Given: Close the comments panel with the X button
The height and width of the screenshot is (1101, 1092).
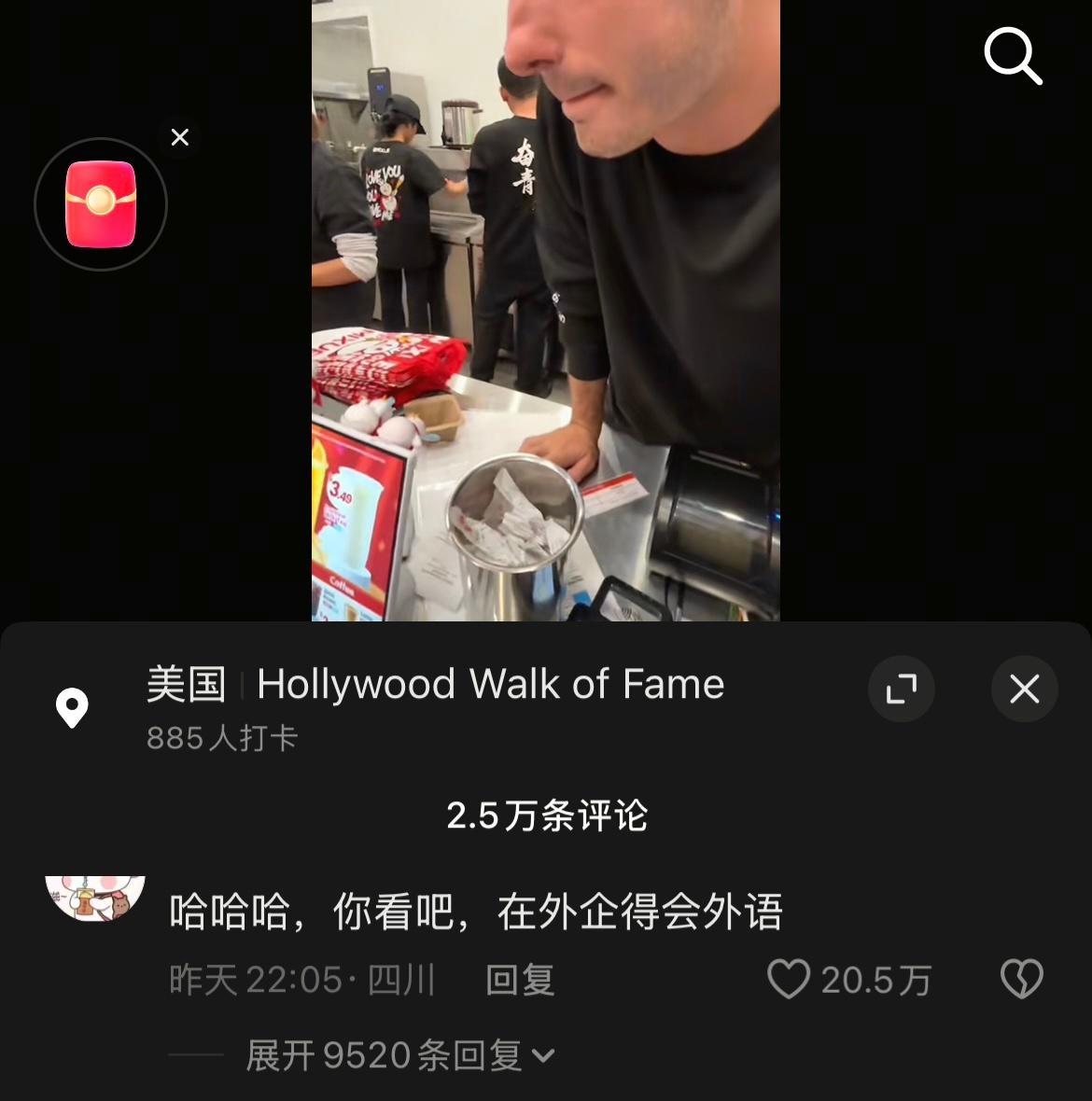Looking at the screenshot, I should tap(1024, 690).
